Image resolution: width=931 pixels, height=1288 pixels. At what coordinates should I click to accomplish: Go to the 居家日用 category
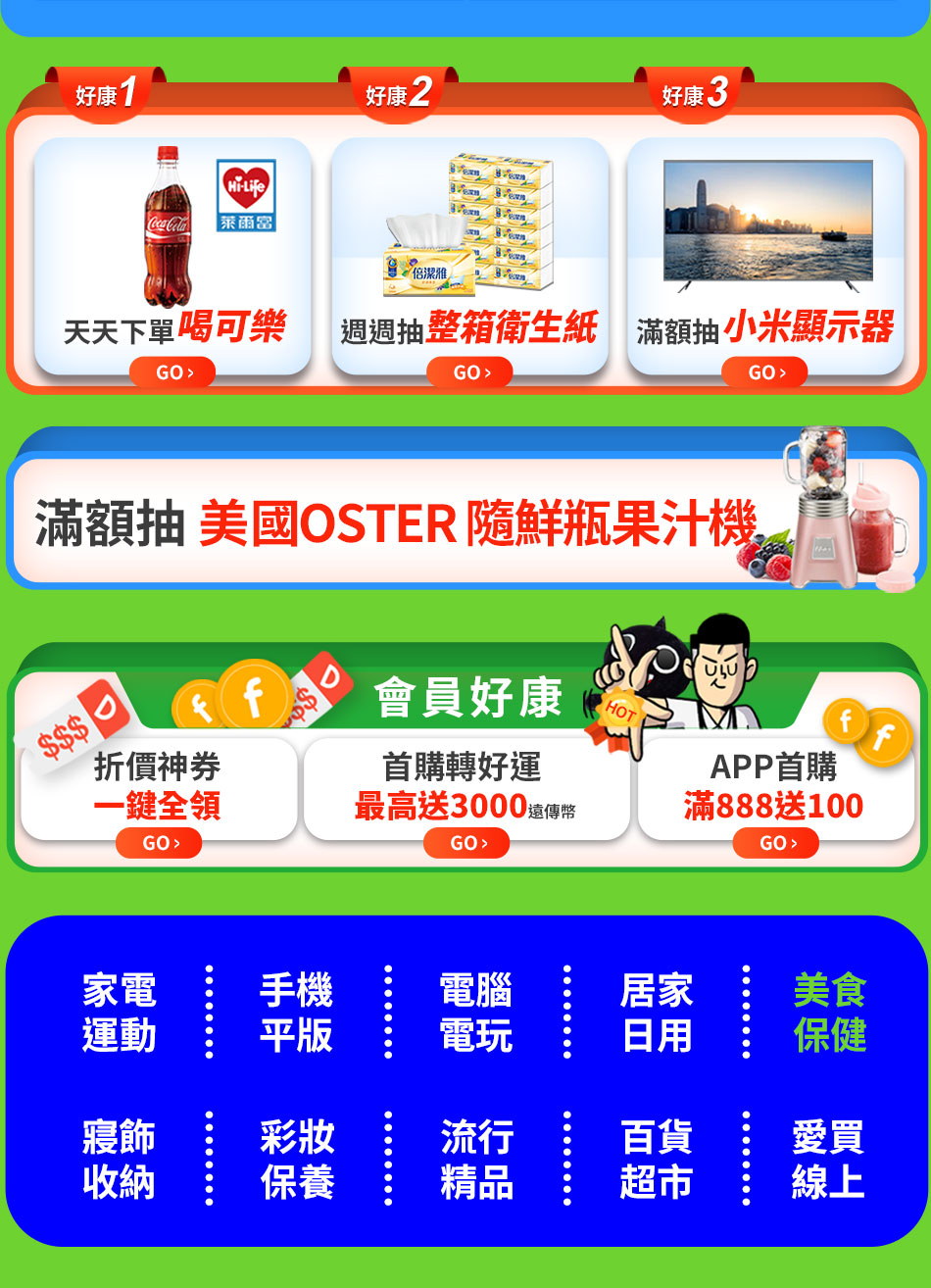click(657, 1013)
